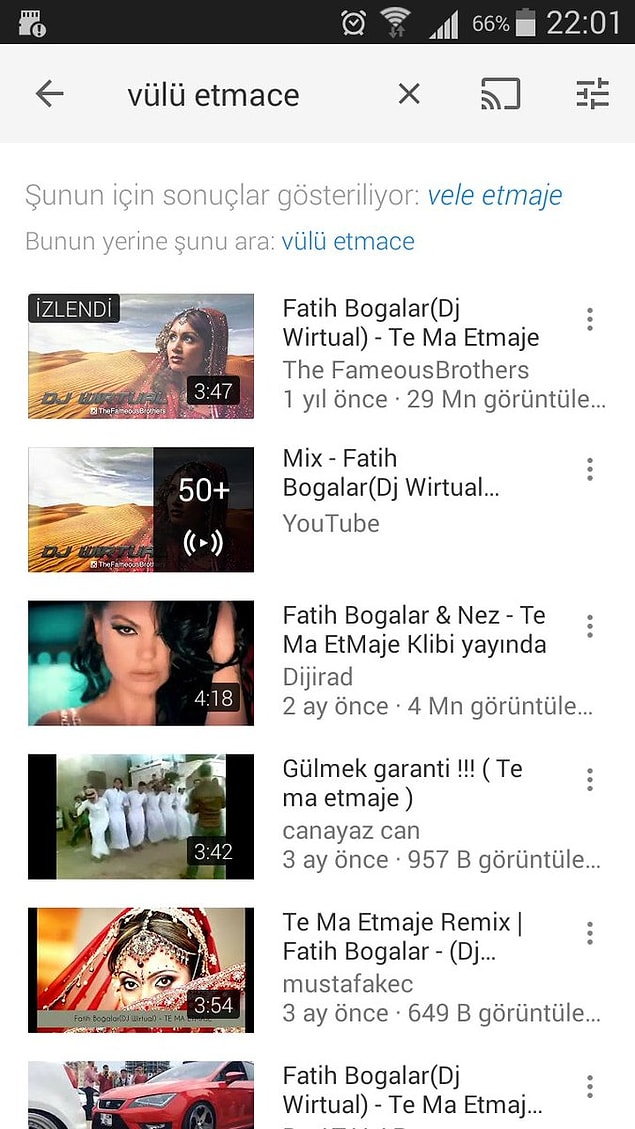Play Te Ma Etmaje Remix by mustafakec

pyautogui.click(x=141, y=969)
